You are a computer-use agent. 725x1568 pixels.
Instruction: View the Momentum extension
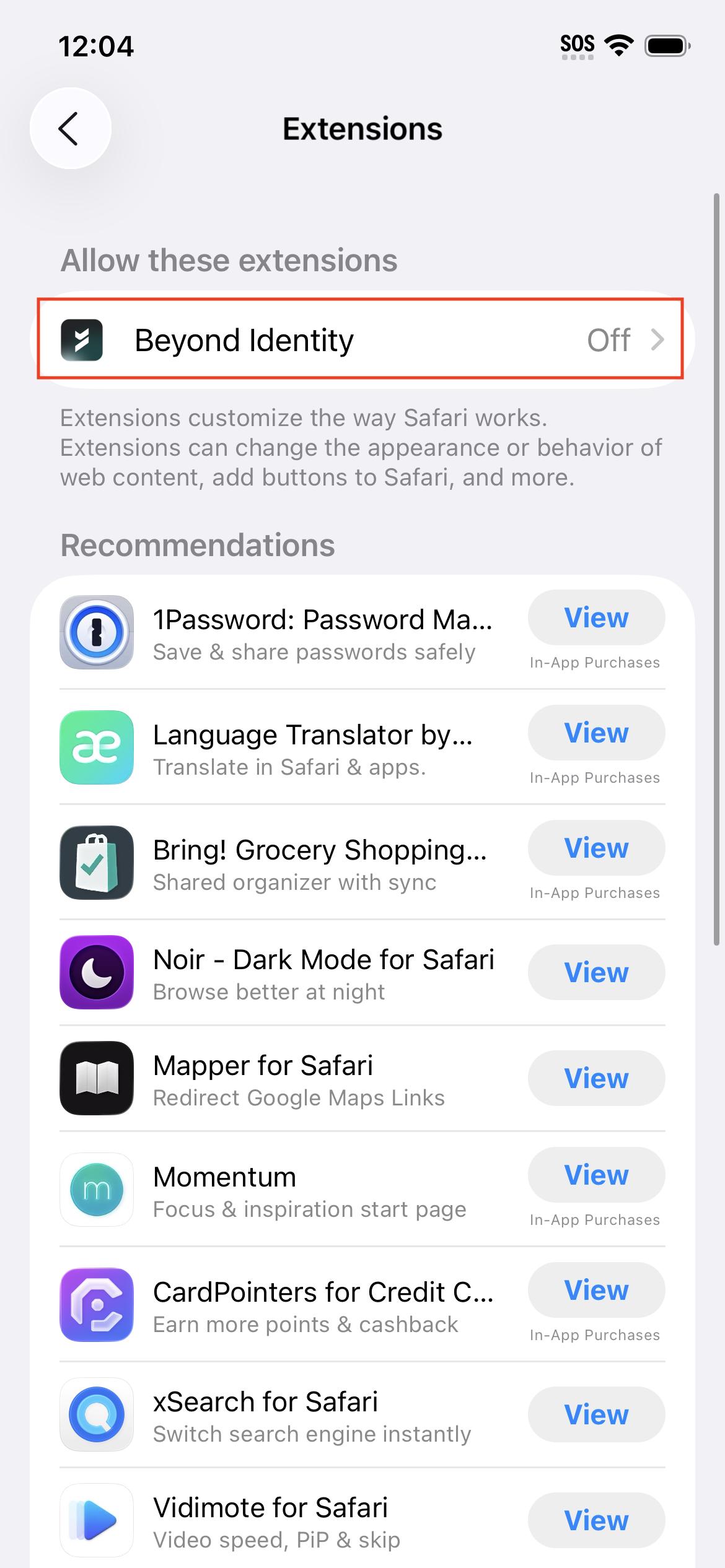[x=595, y=1175]
